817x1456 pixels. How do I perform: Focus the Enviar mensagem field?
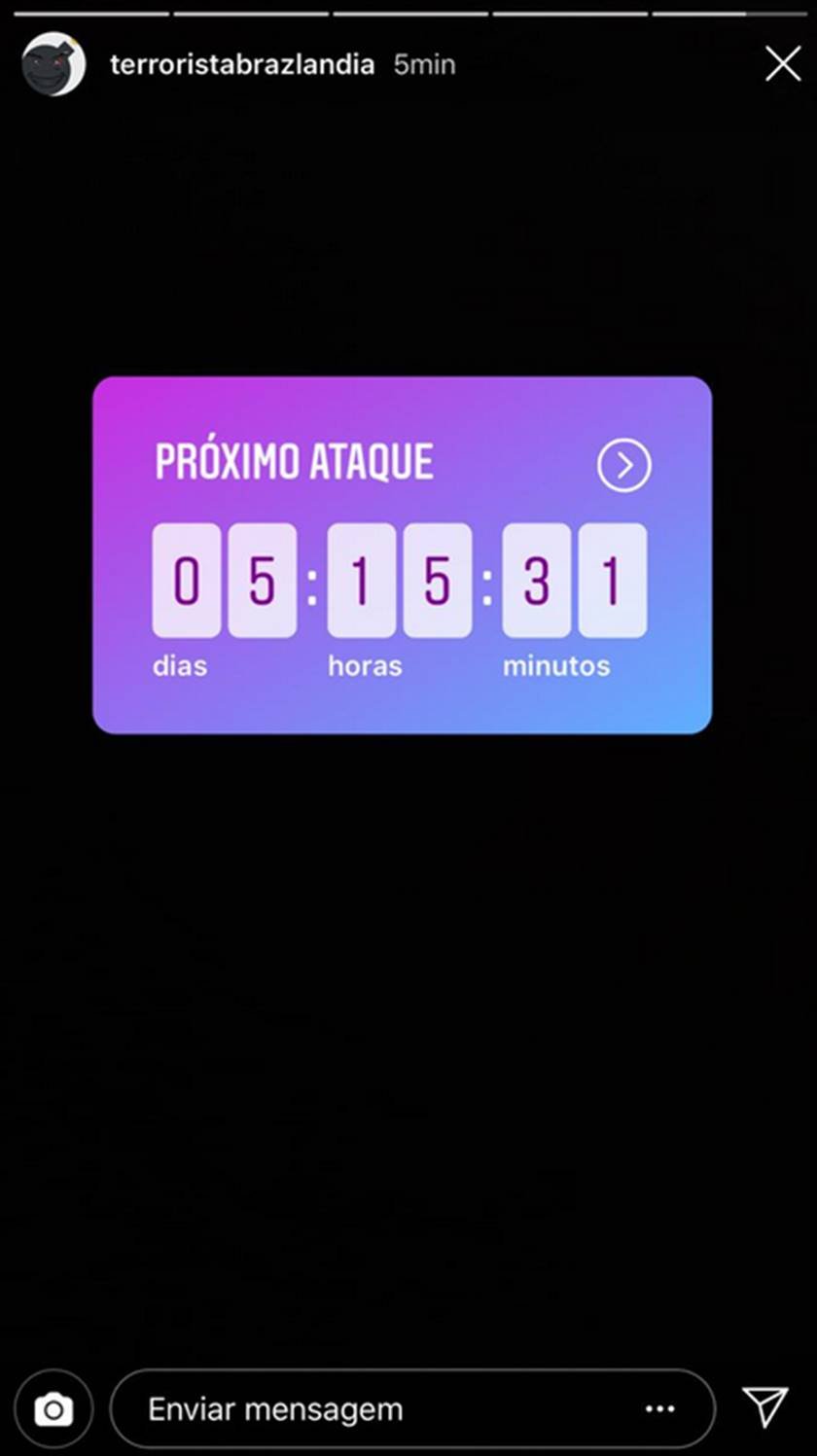(370, 1408)
